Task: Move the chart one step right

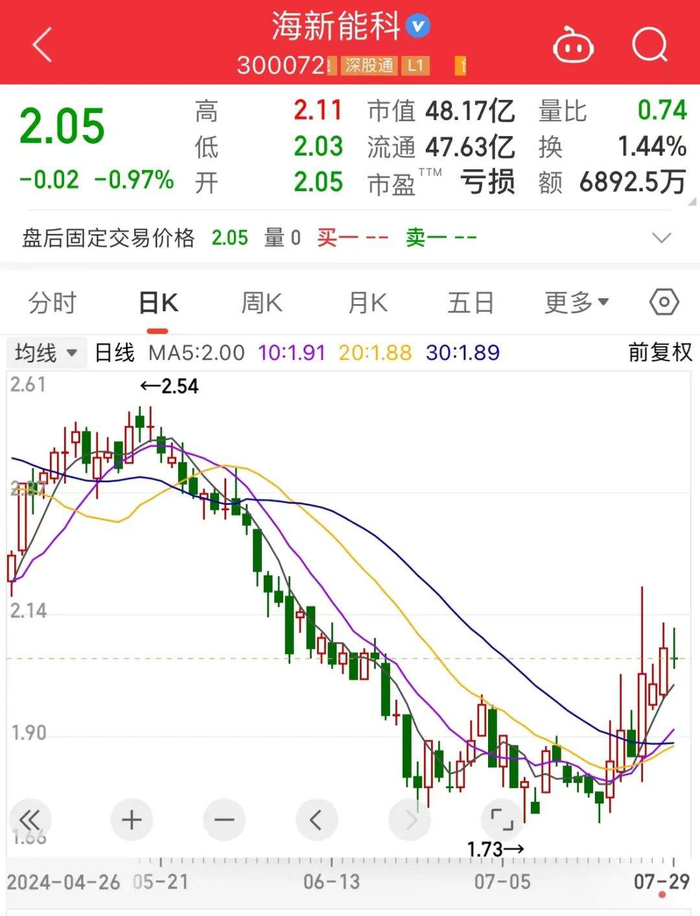Action: [408, 821]
